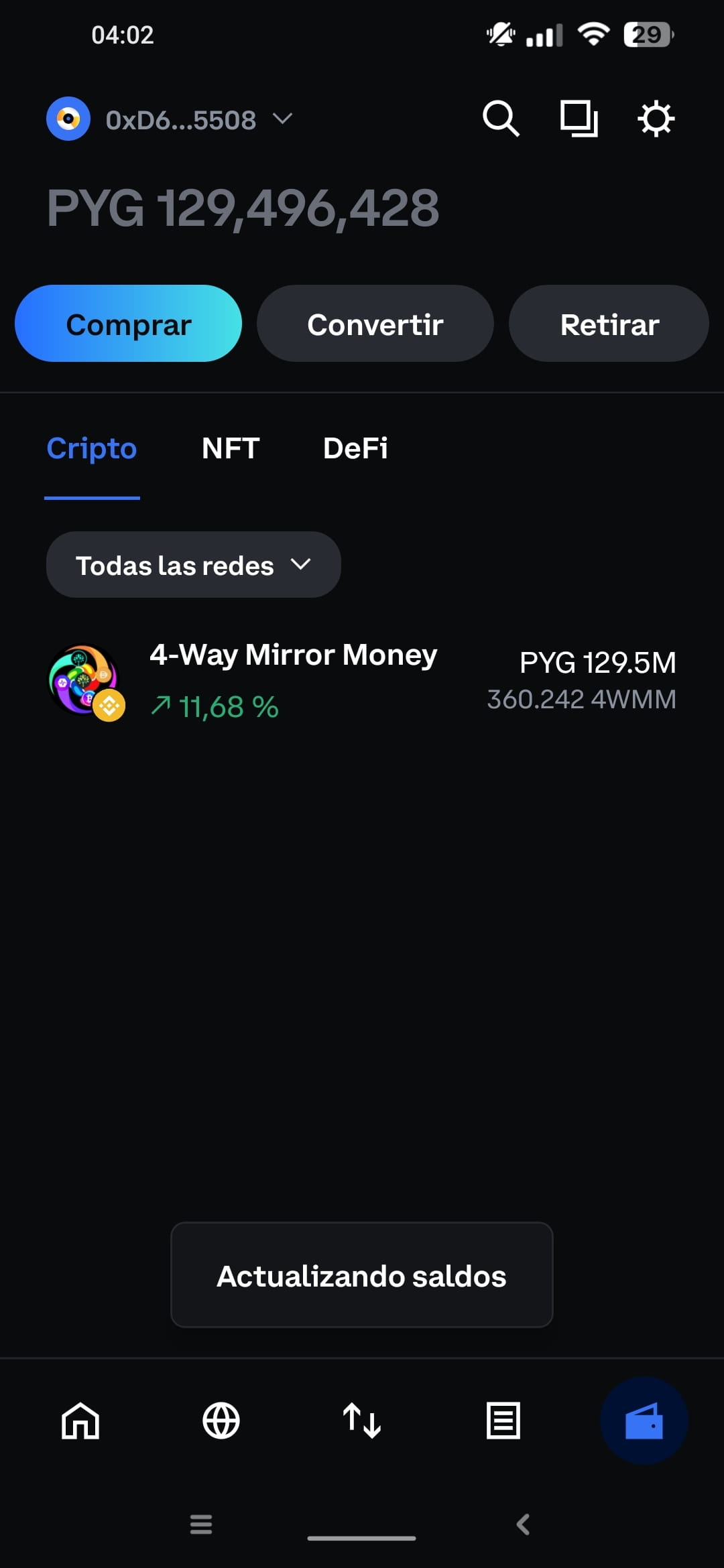Open the settings gear

tap(656, 119)
